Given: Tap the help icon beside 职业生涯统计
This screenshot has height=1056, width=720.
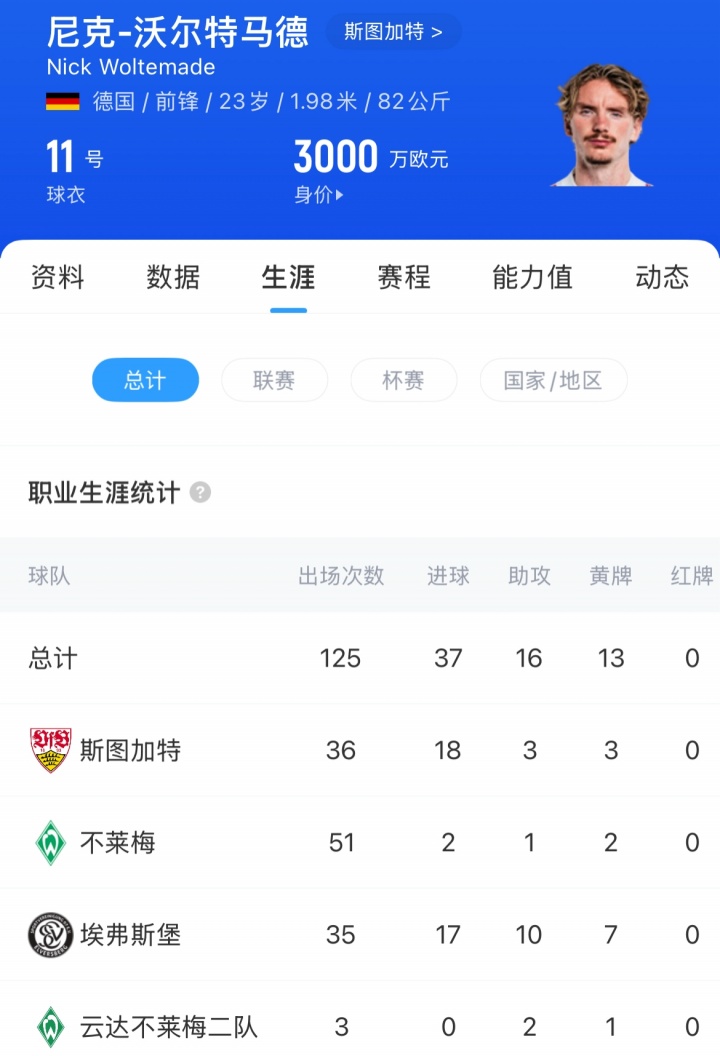Looking at the screenshot, I should click(200, 493).
